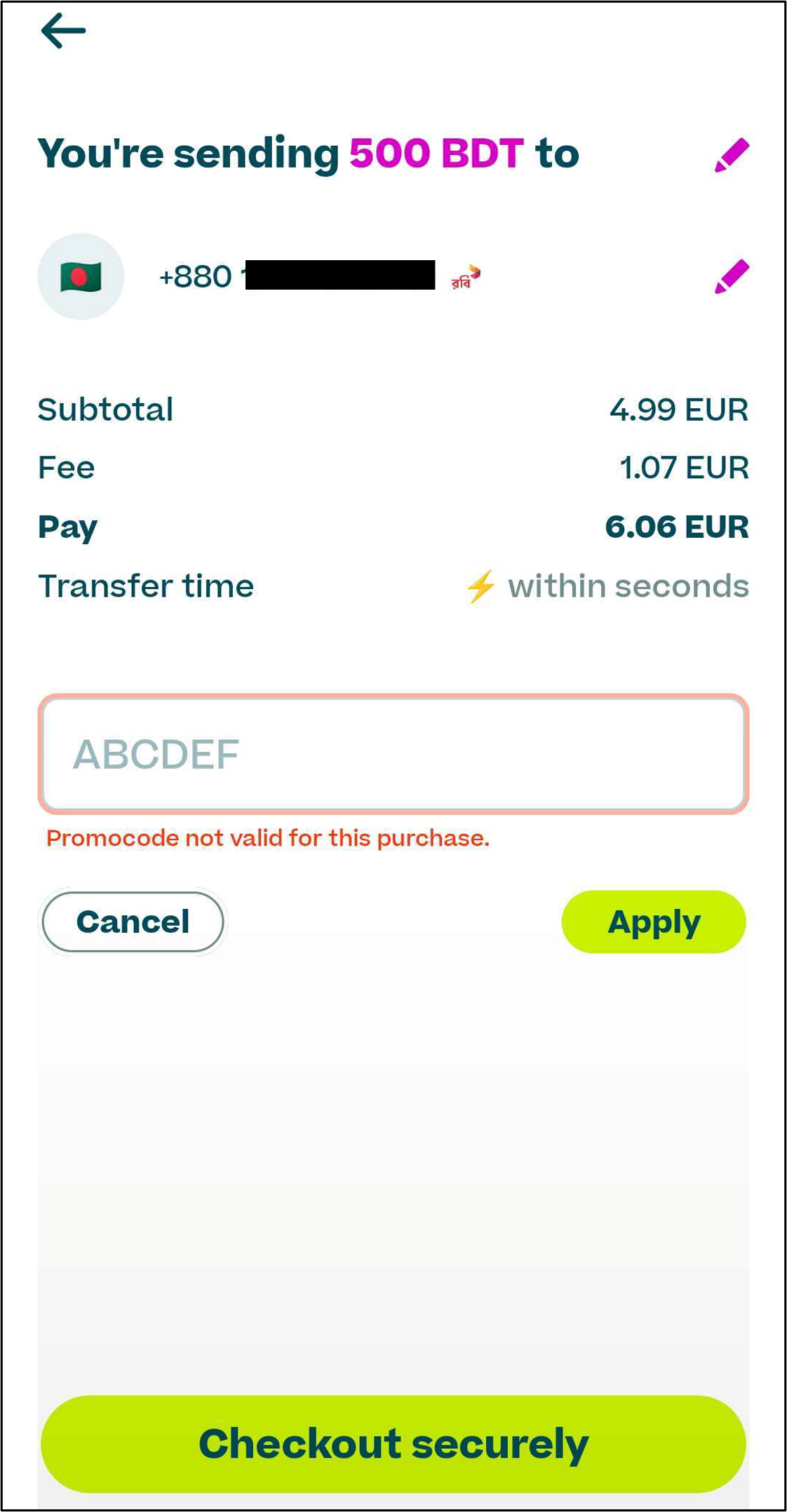The width and height of the screenshot is (787, 1512).
Task: Click the promocode error message text
Action: pos(268,837)
